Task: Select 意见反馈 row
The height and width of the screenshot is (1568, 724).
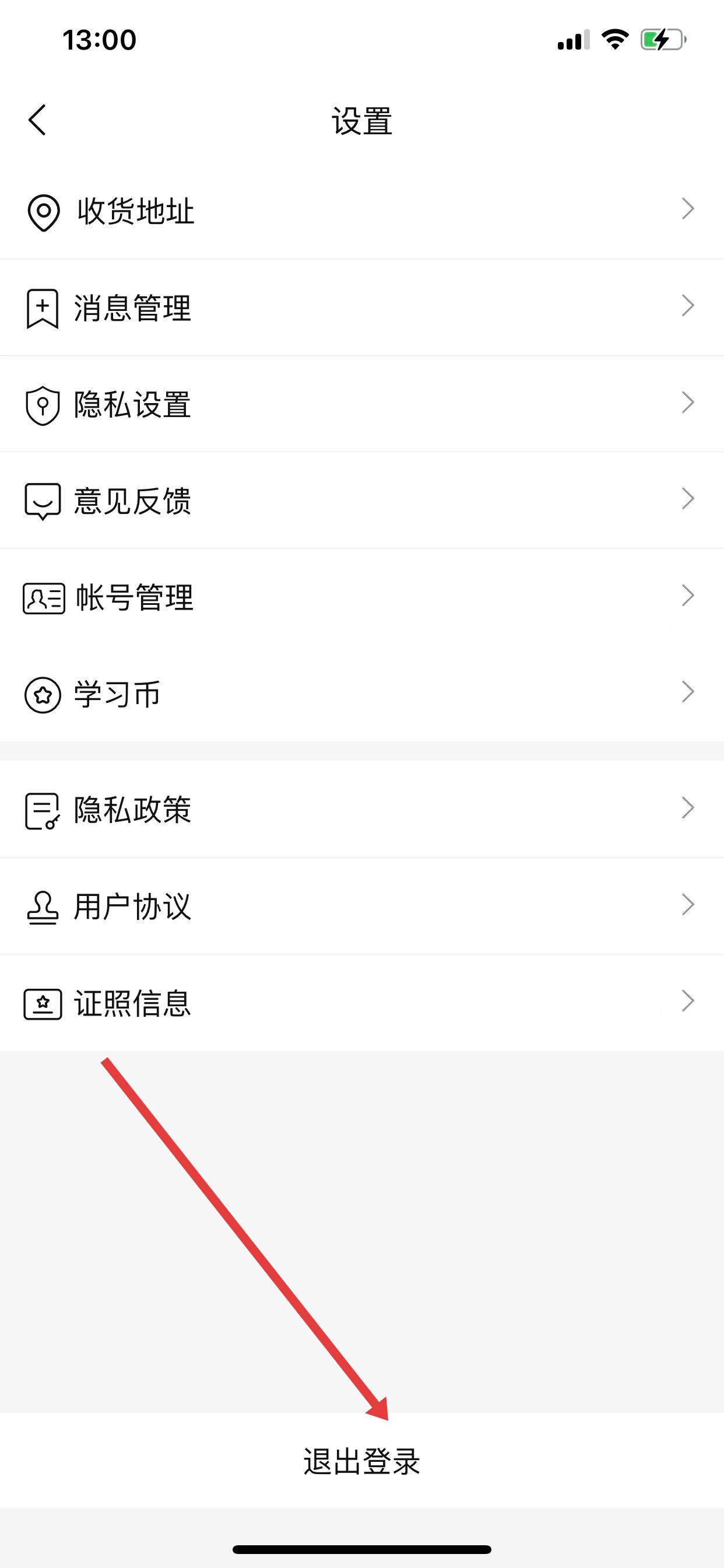Action: coord(361,501)
